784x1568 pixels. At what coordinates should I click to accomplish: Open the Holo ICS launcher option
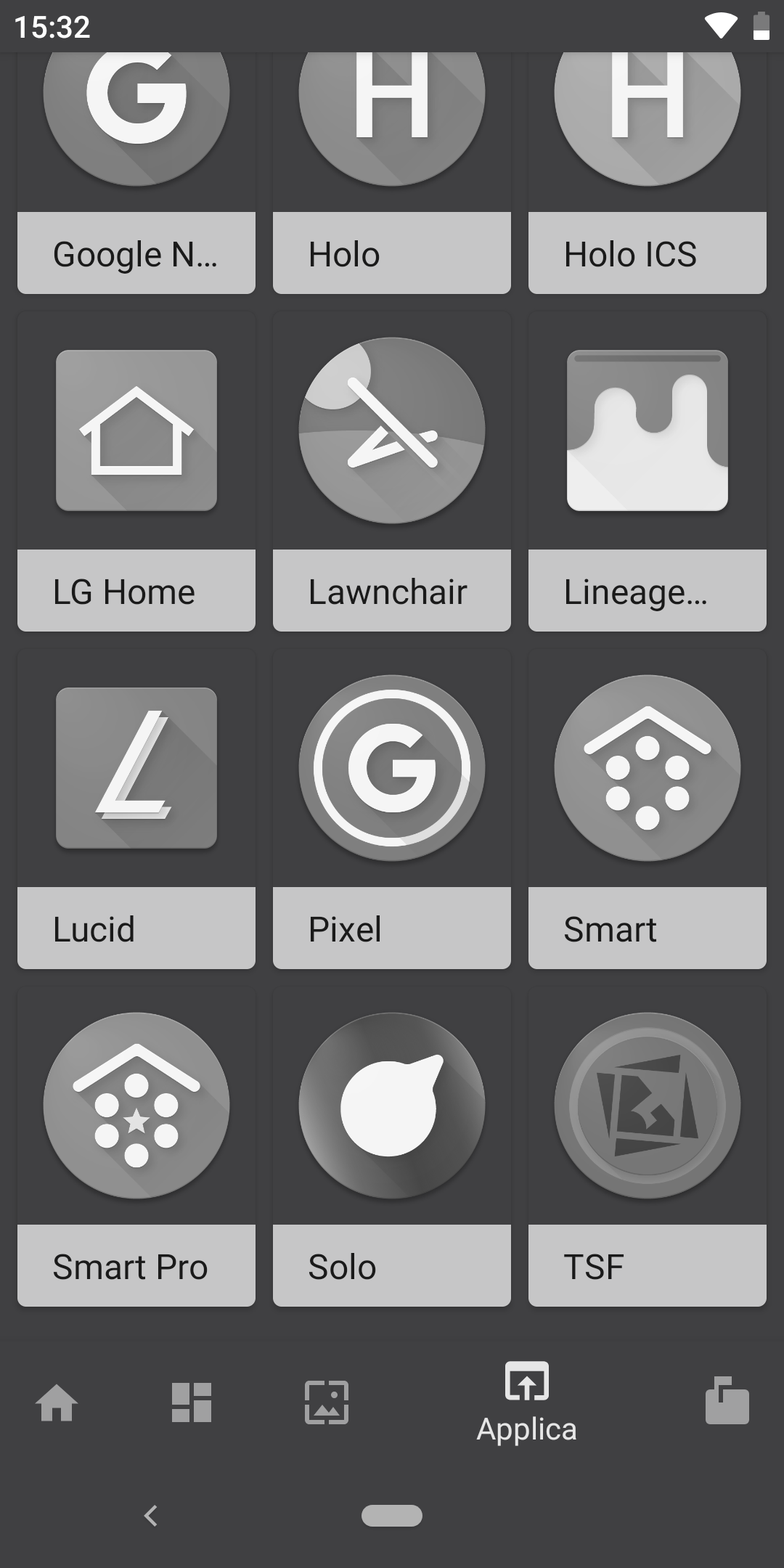[648, 173]
